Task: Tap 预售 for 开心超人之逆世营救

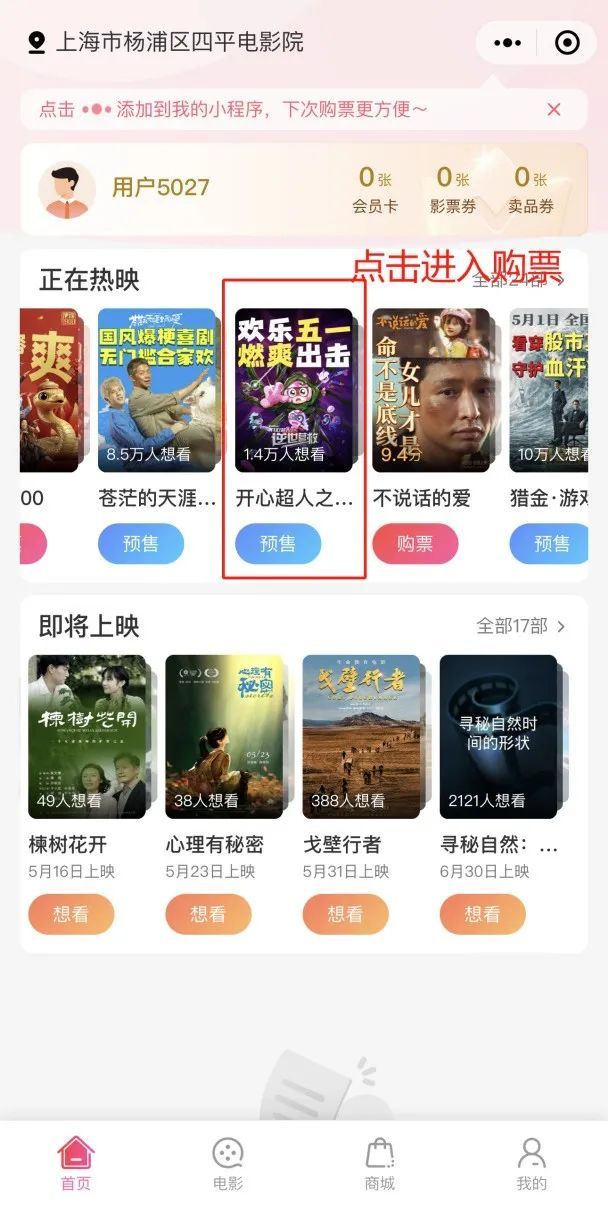Action: point(278,544)
